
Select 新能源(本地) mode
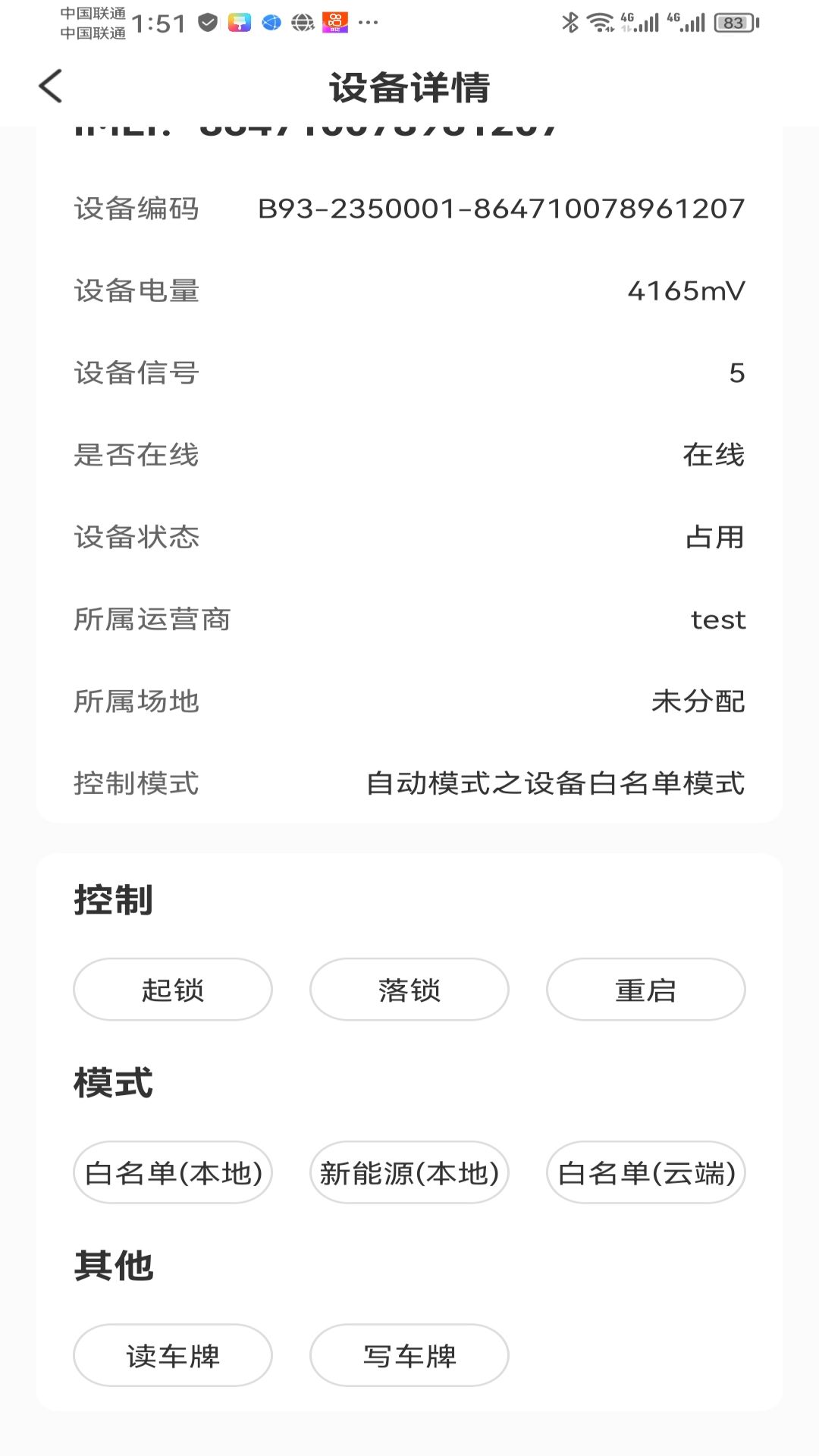pyautogui.click(x=409, y=1172)
